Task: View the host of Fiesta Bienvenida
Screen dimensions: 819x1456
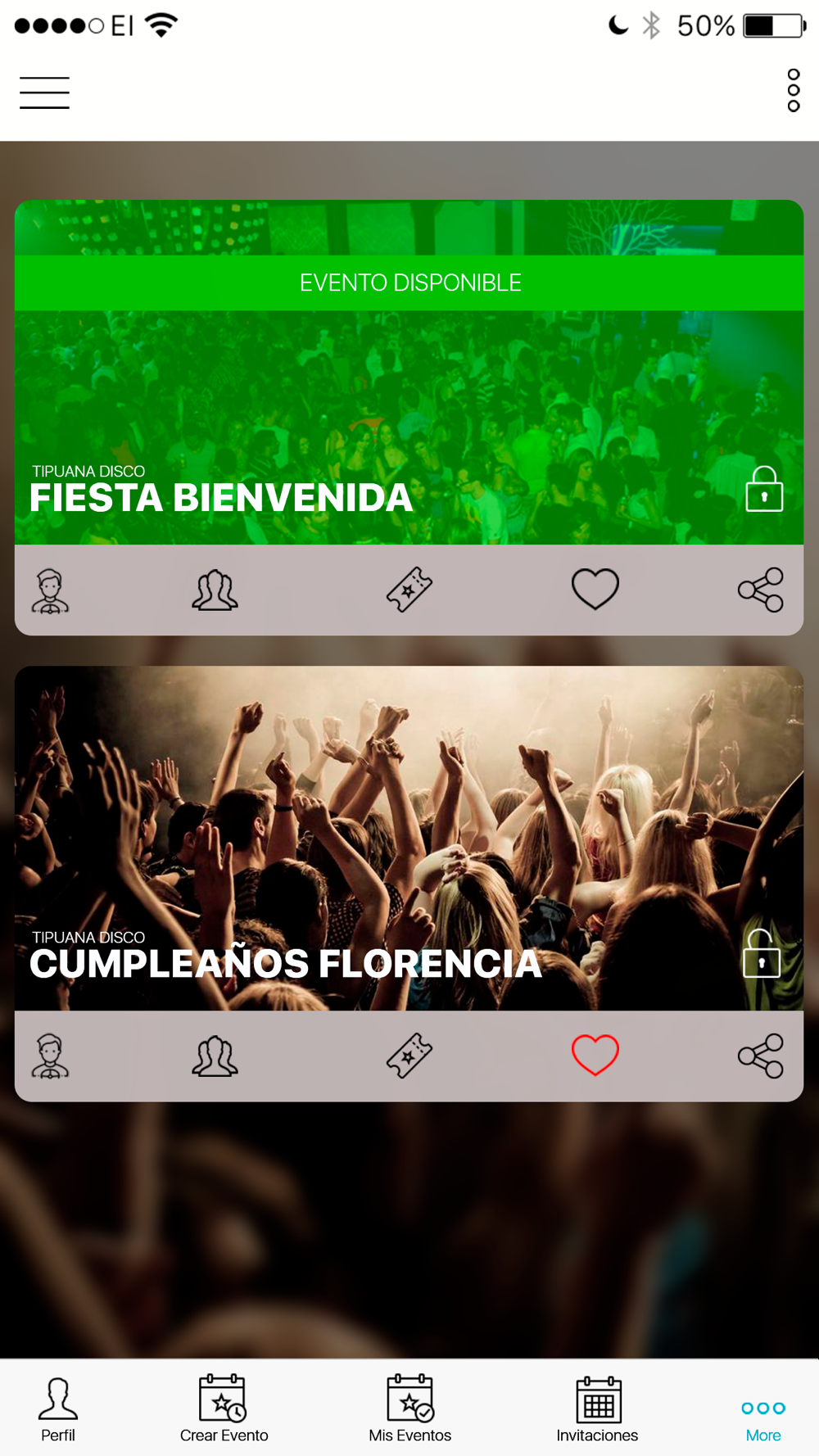Action: (x=50, y=590)
